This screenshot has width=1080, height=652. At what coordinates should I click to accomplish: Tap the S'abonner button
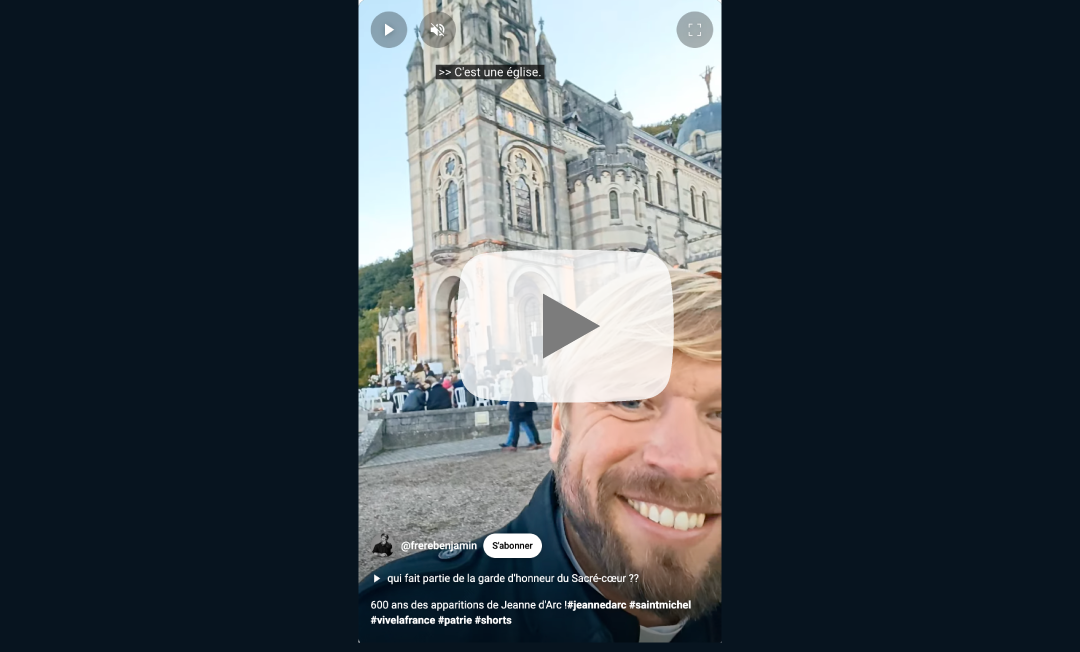(512, 546)
